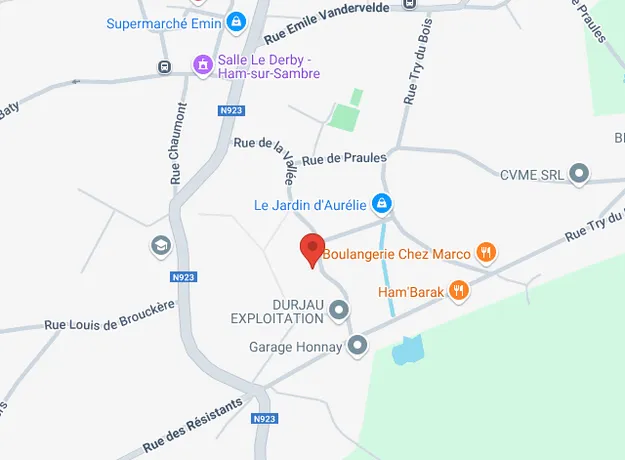Open the Supermarché Emin place marker
Viewport: 625px width, 460px height.
(236, 21)
